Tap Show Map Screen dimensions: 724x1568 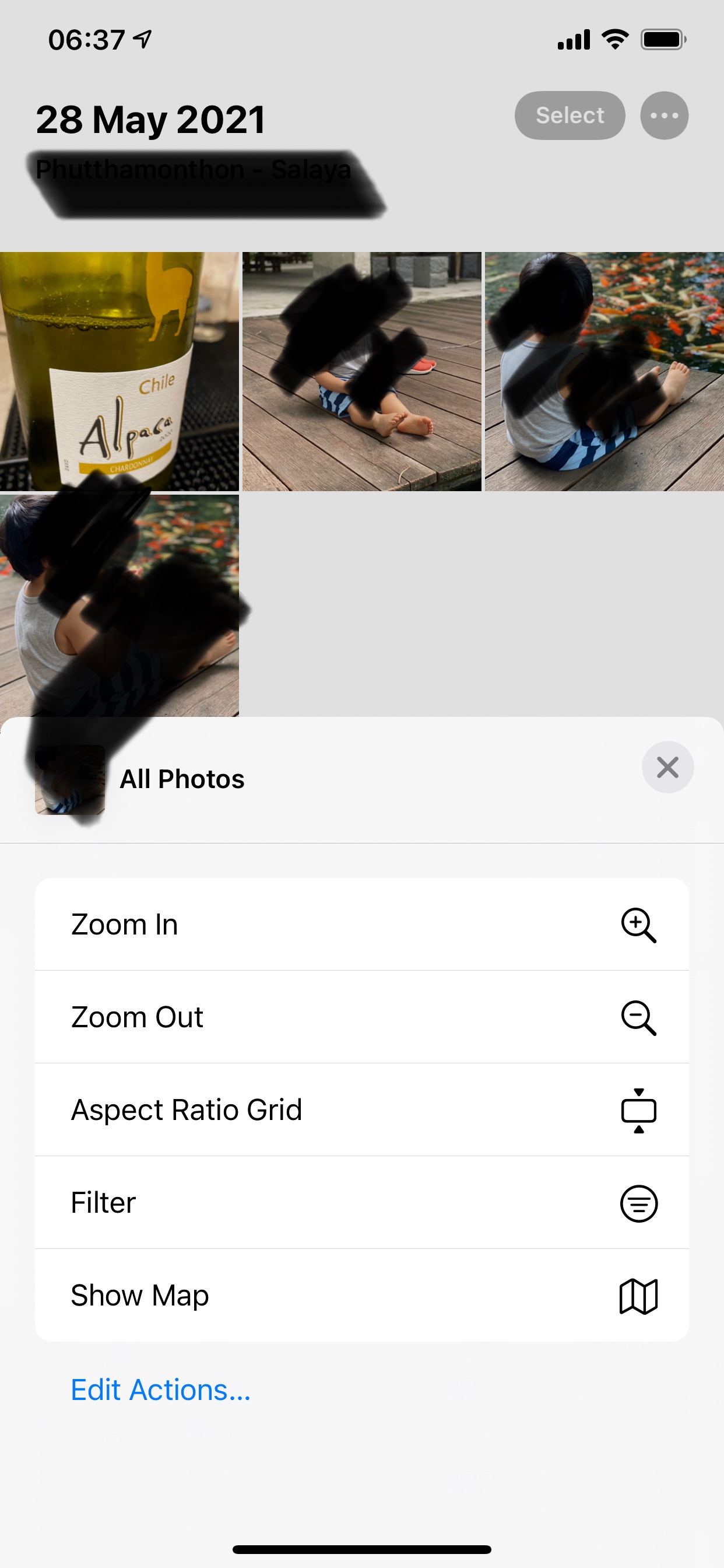(361, 1296)
